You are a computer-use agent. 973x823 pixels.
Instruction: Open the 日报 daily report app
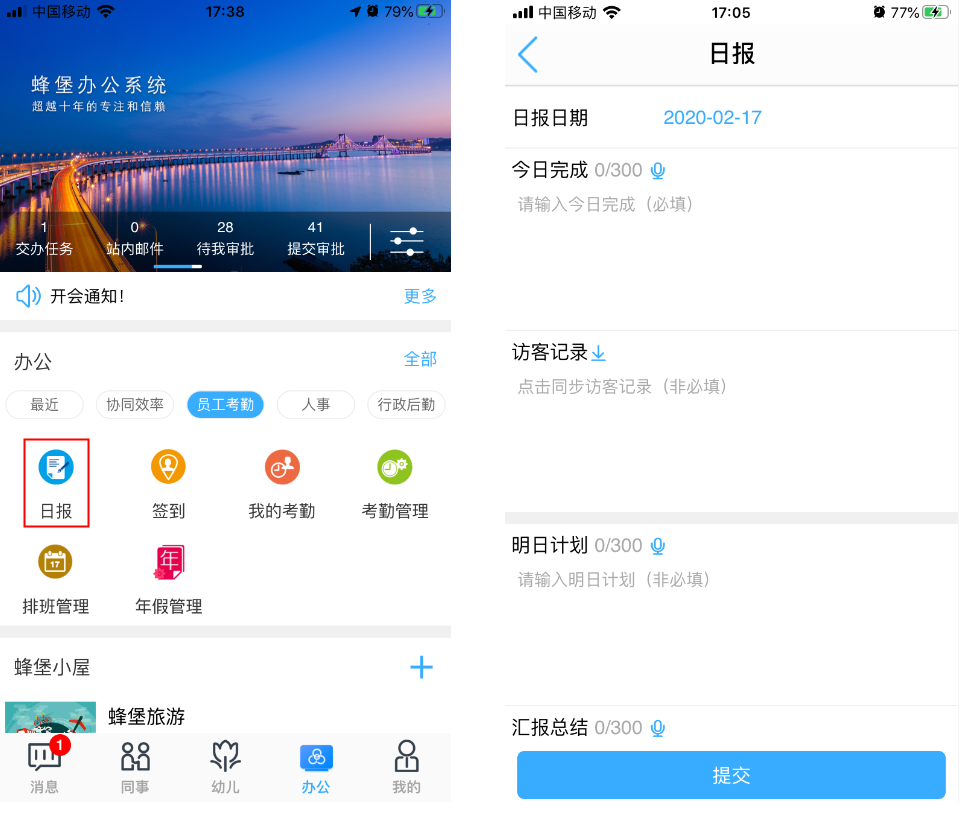point(56,483)
